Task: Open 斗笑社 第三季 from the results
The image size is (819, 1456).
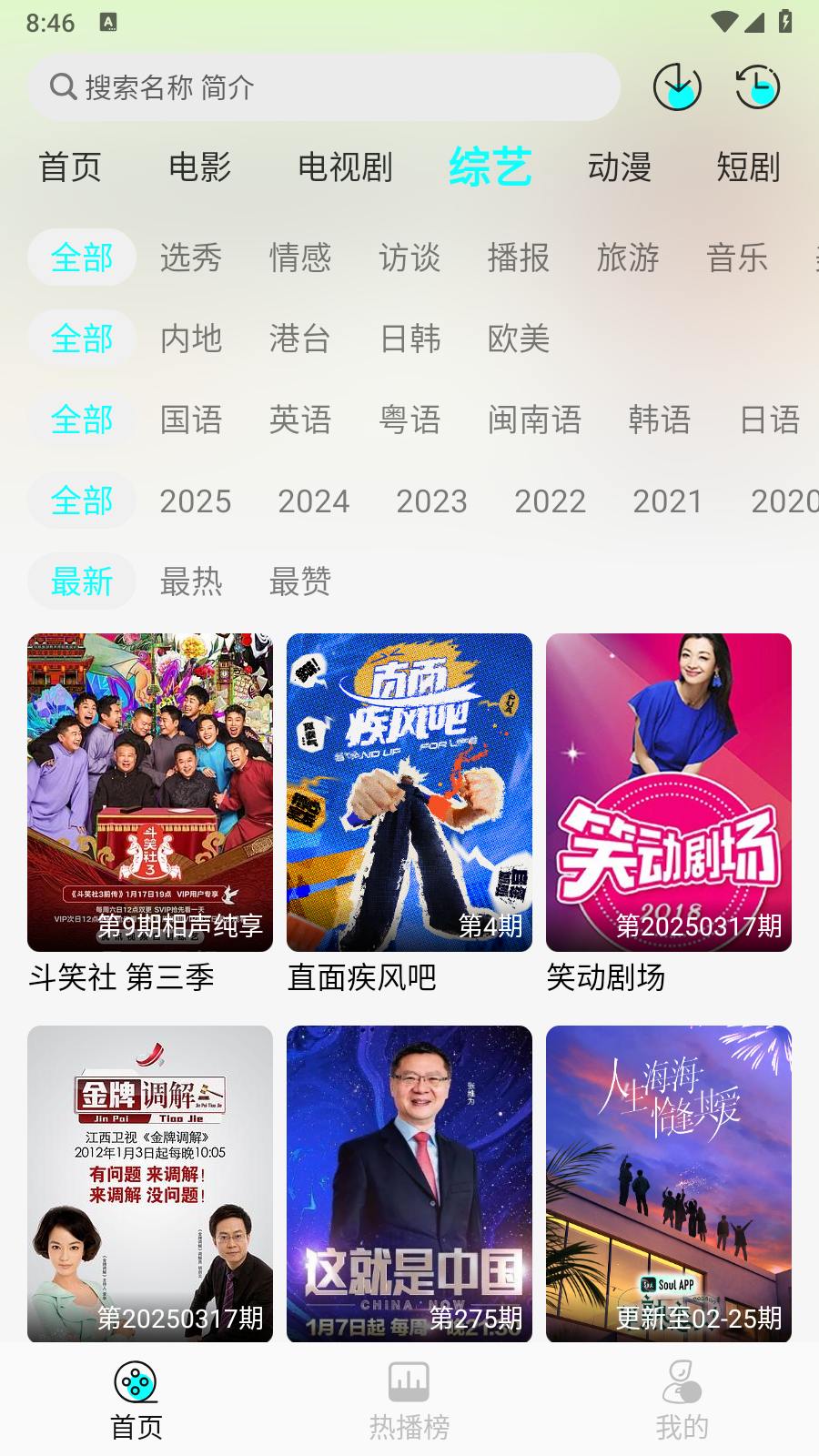Action: [x=149, y=792]
